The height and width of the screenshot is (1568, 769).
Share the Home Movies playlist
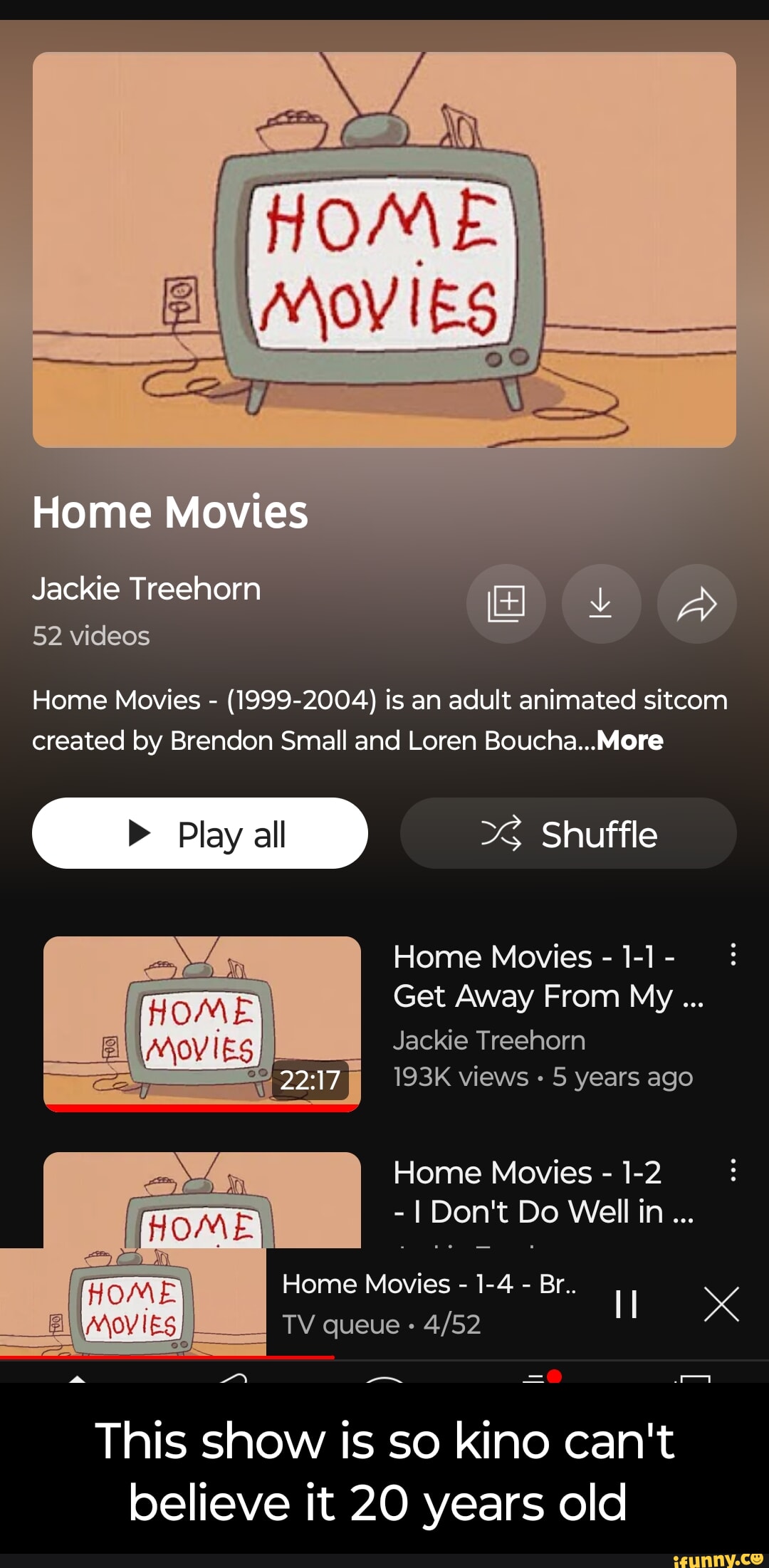tap(696, 604)
